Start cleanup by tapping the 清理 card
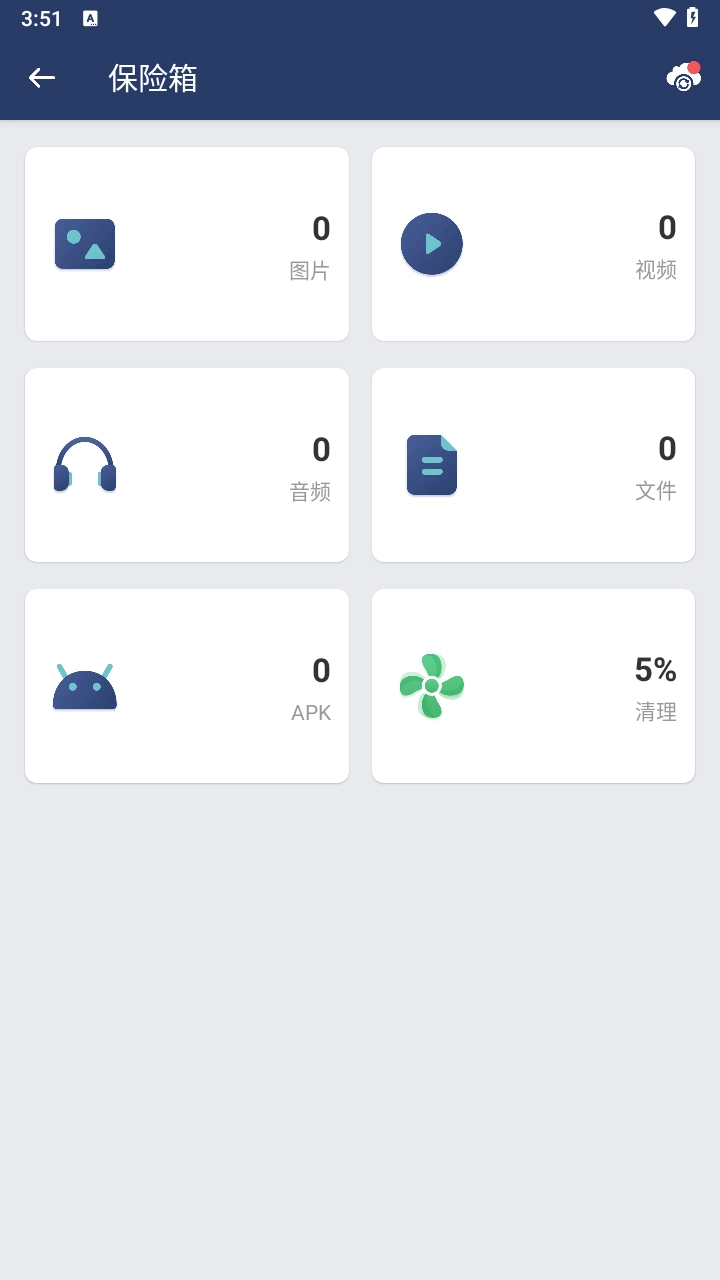 point(533,686)
